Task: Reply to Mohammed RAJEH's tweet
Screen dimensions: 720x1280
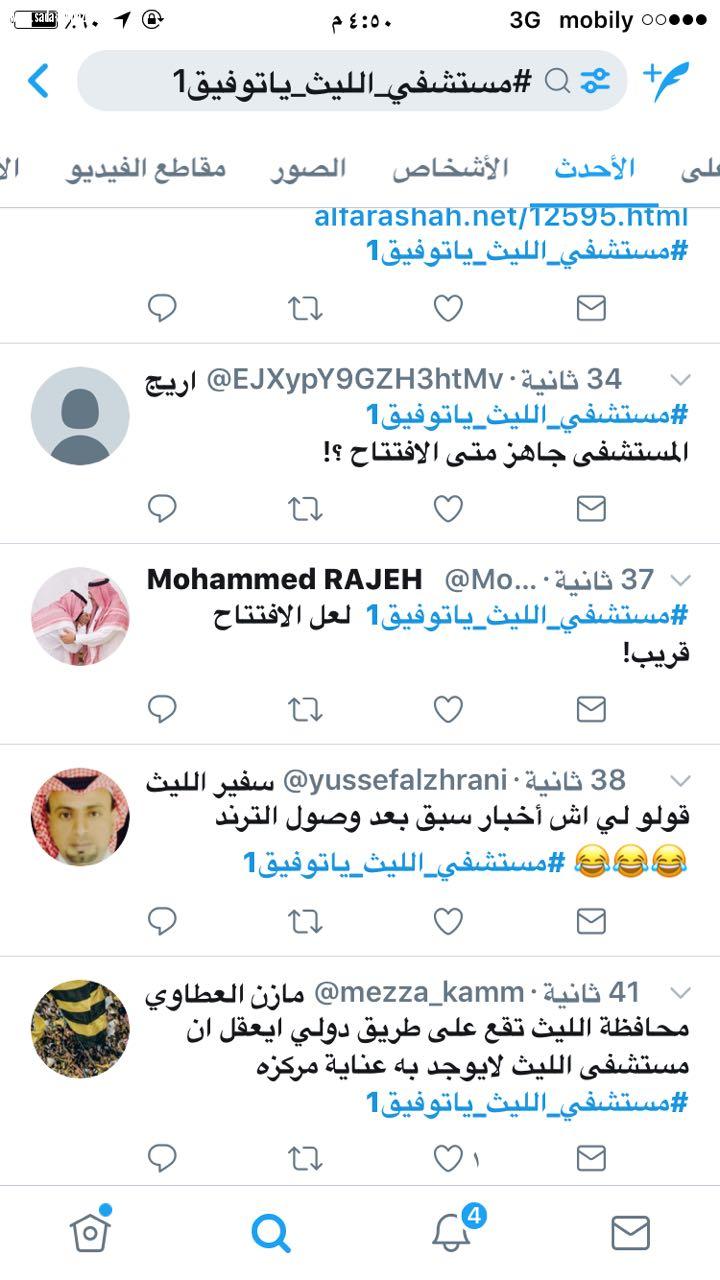Action: (162, 710)
